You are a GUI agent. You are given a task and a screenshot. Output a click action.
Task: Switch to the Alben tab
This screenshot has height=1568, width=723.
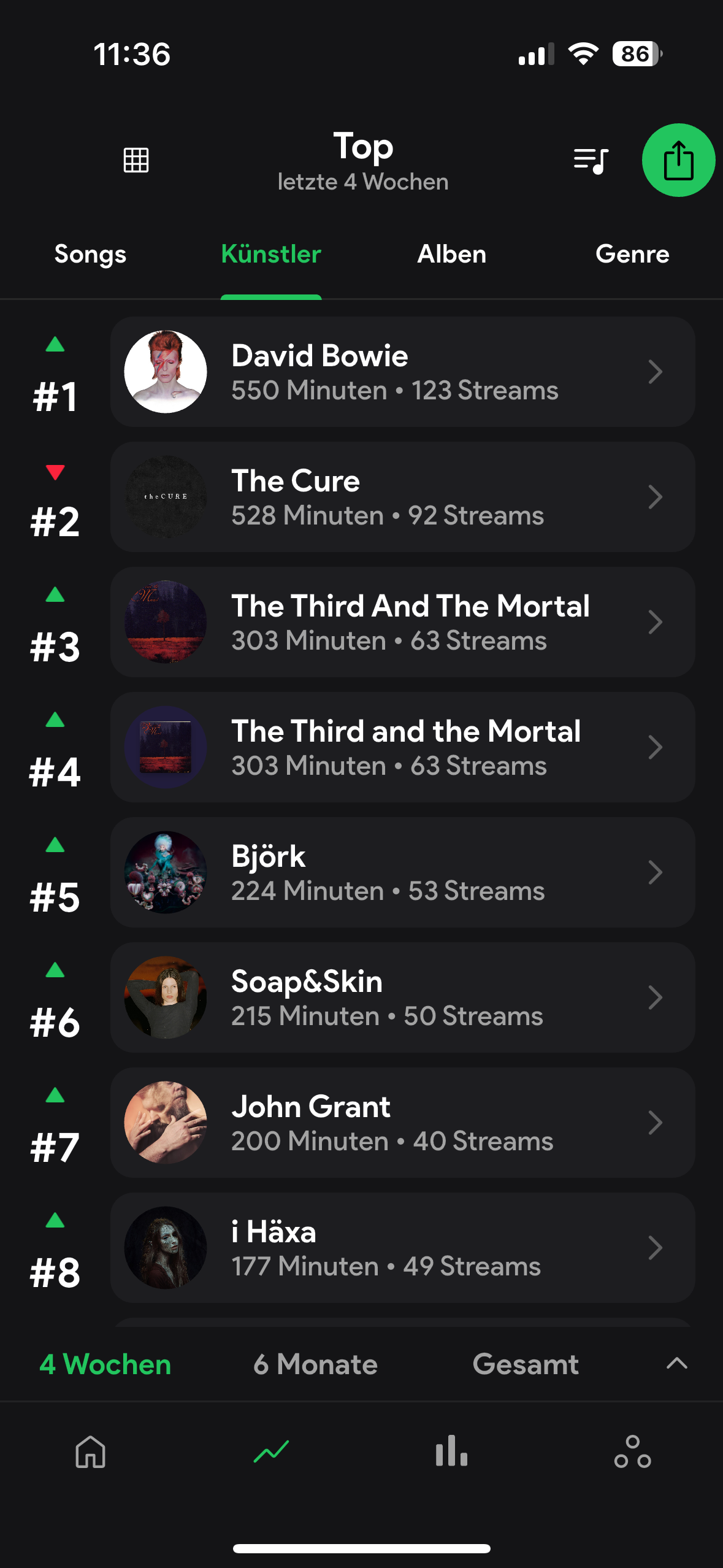[451, 255]
